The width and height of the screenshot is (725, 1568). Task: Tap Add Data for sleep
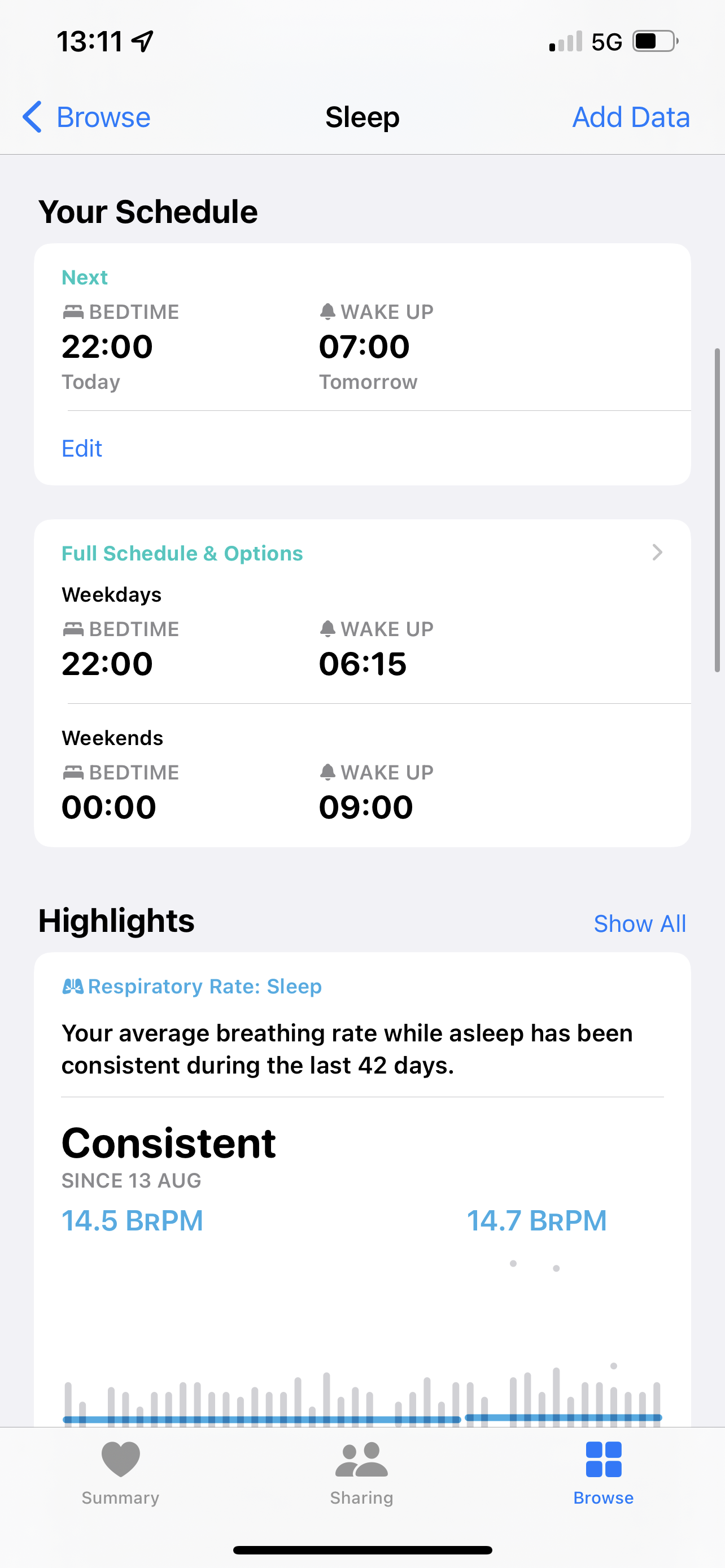click(x=631, y=117)
